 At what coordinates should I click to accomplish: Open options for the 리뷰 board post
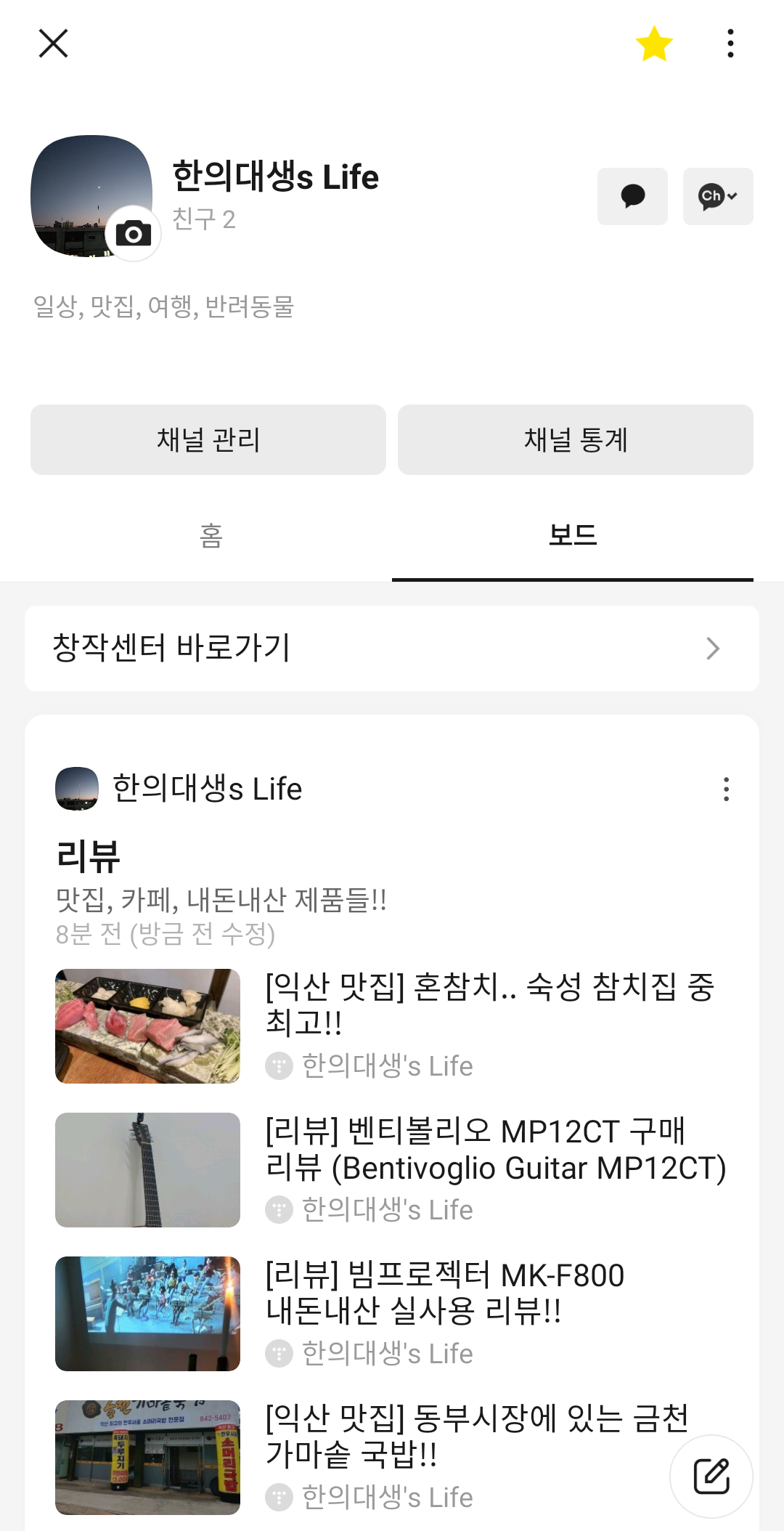[726, 789]
